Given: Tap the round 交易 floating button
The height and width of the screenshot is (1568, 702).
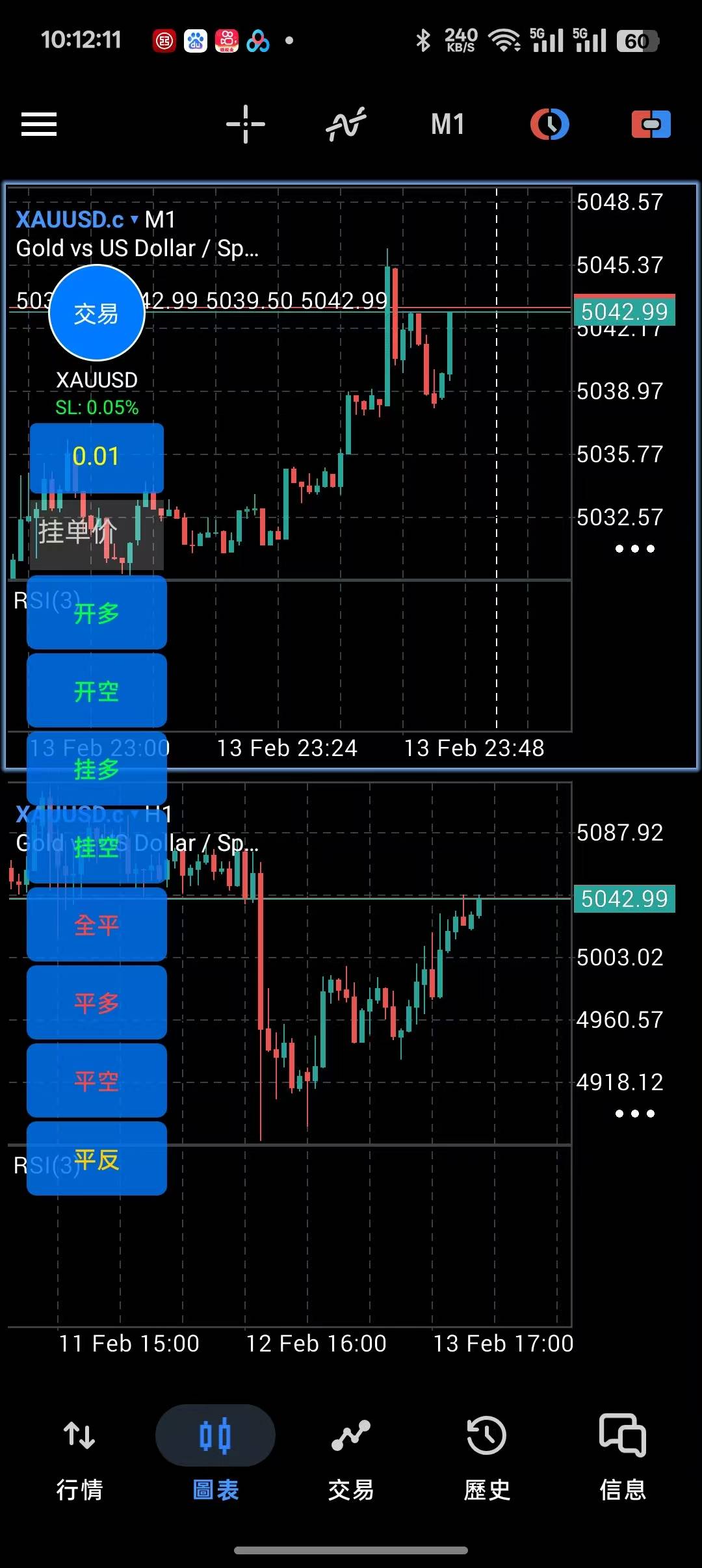Looking at the screenshot, I should click(x=96, y=313).
